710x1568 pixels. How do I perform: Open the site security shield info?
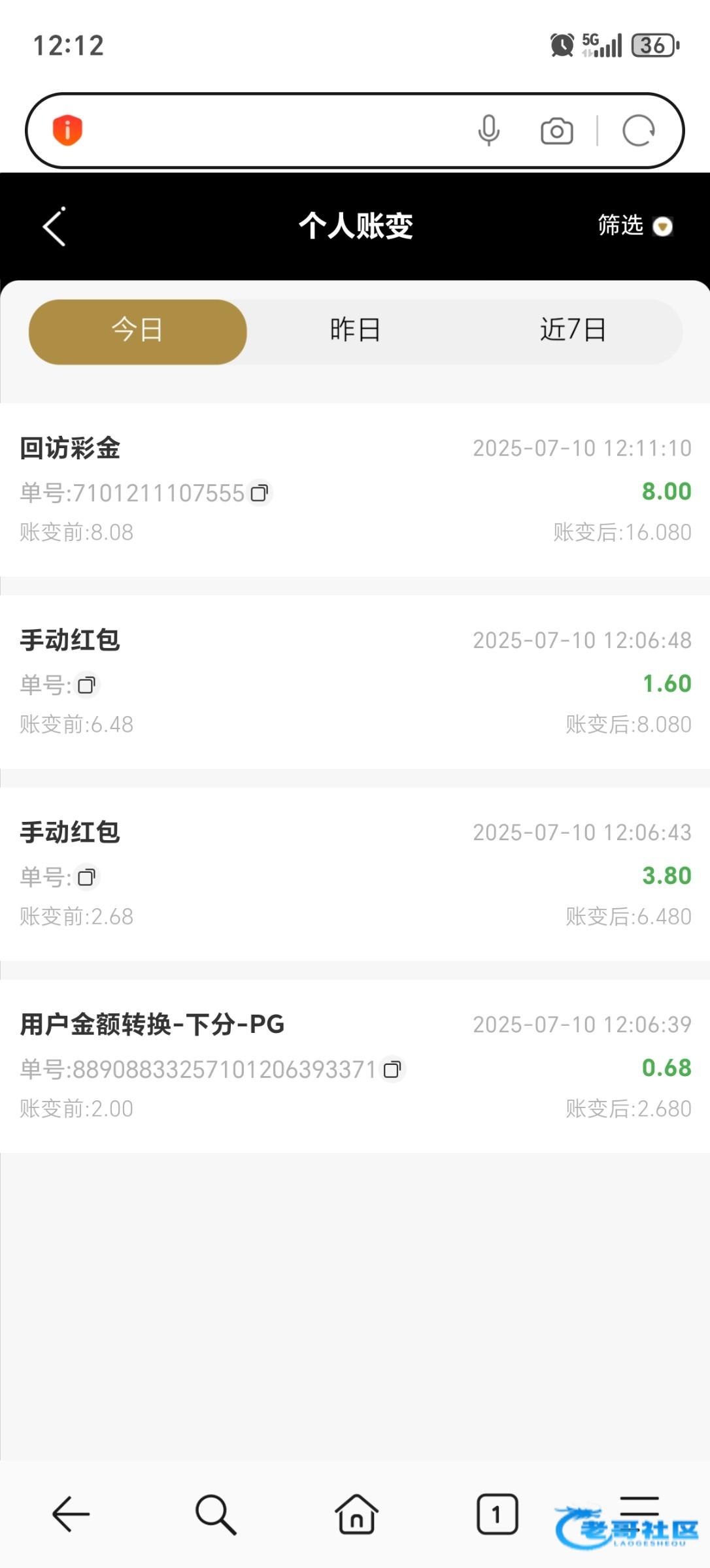coord(67,130)
